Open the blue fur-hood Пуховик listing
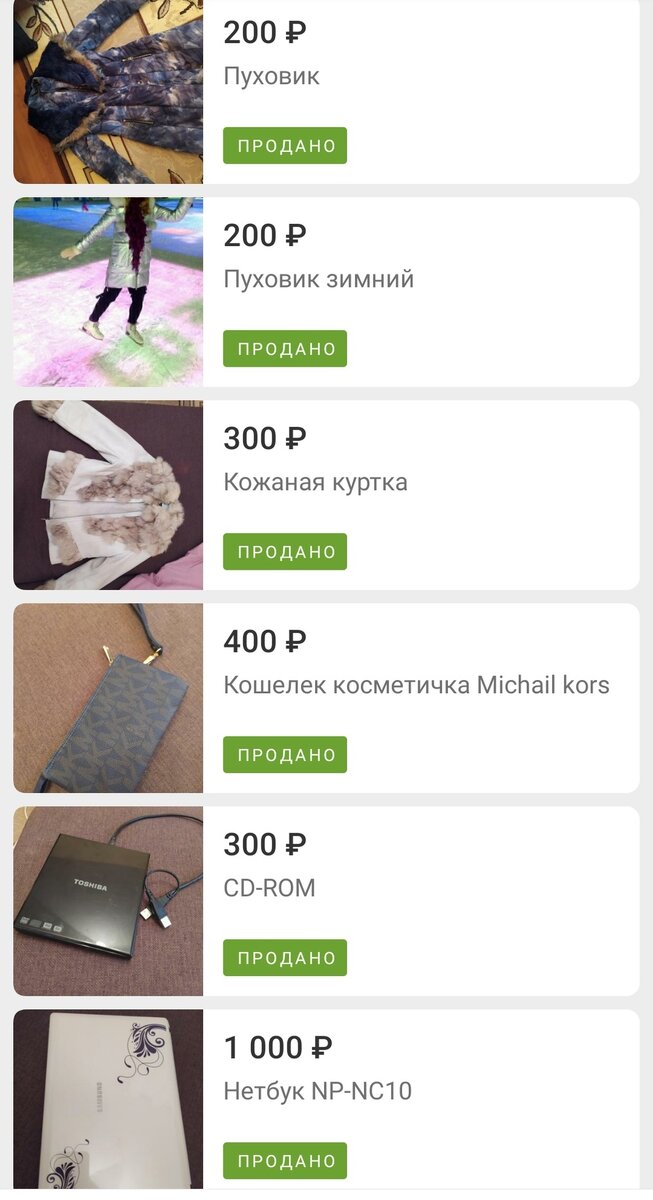 tap(326, 92)
